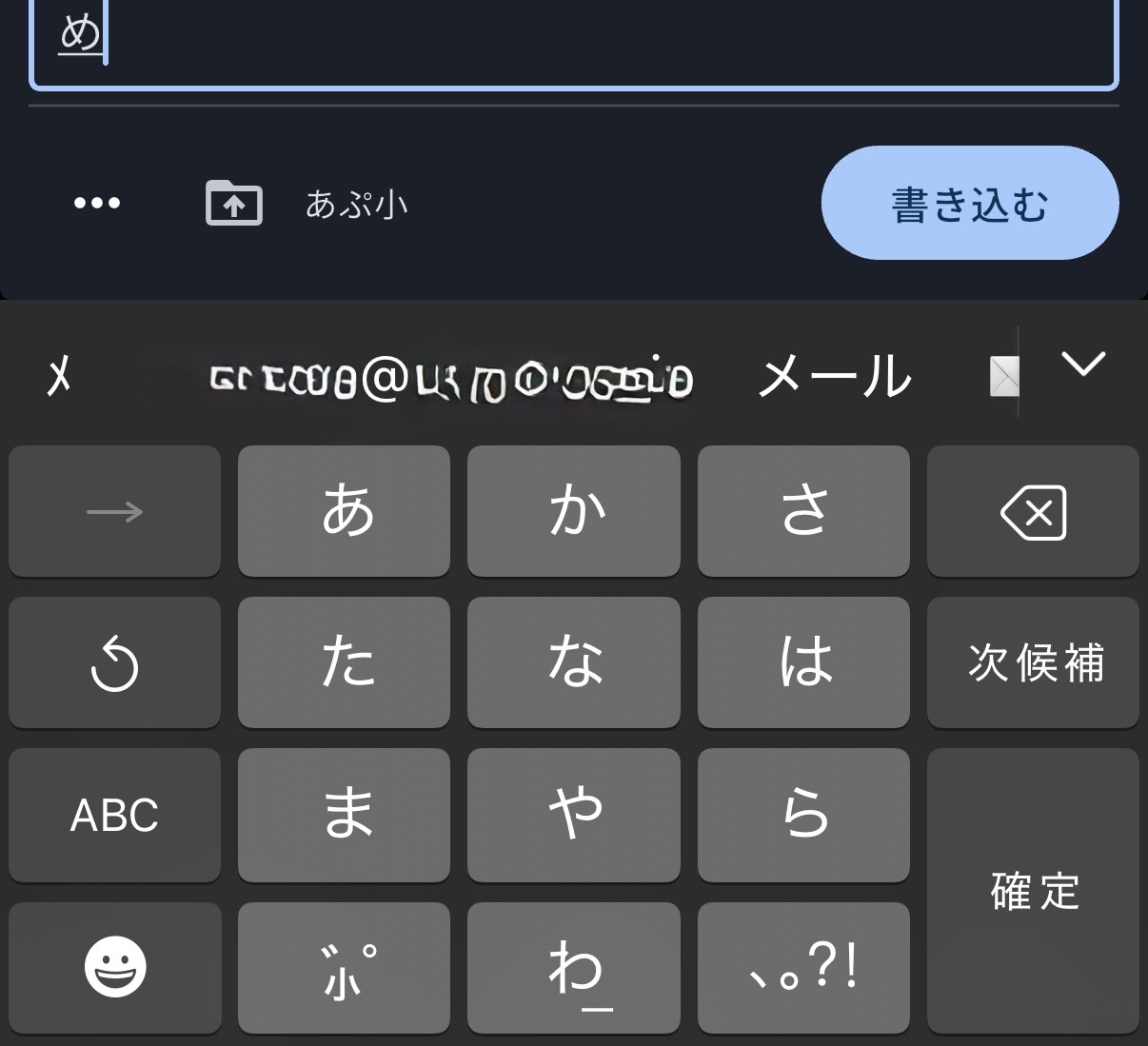Screen dimensions: 1148x1046
Task: Tap the あ key
Action: pos(345,512)
